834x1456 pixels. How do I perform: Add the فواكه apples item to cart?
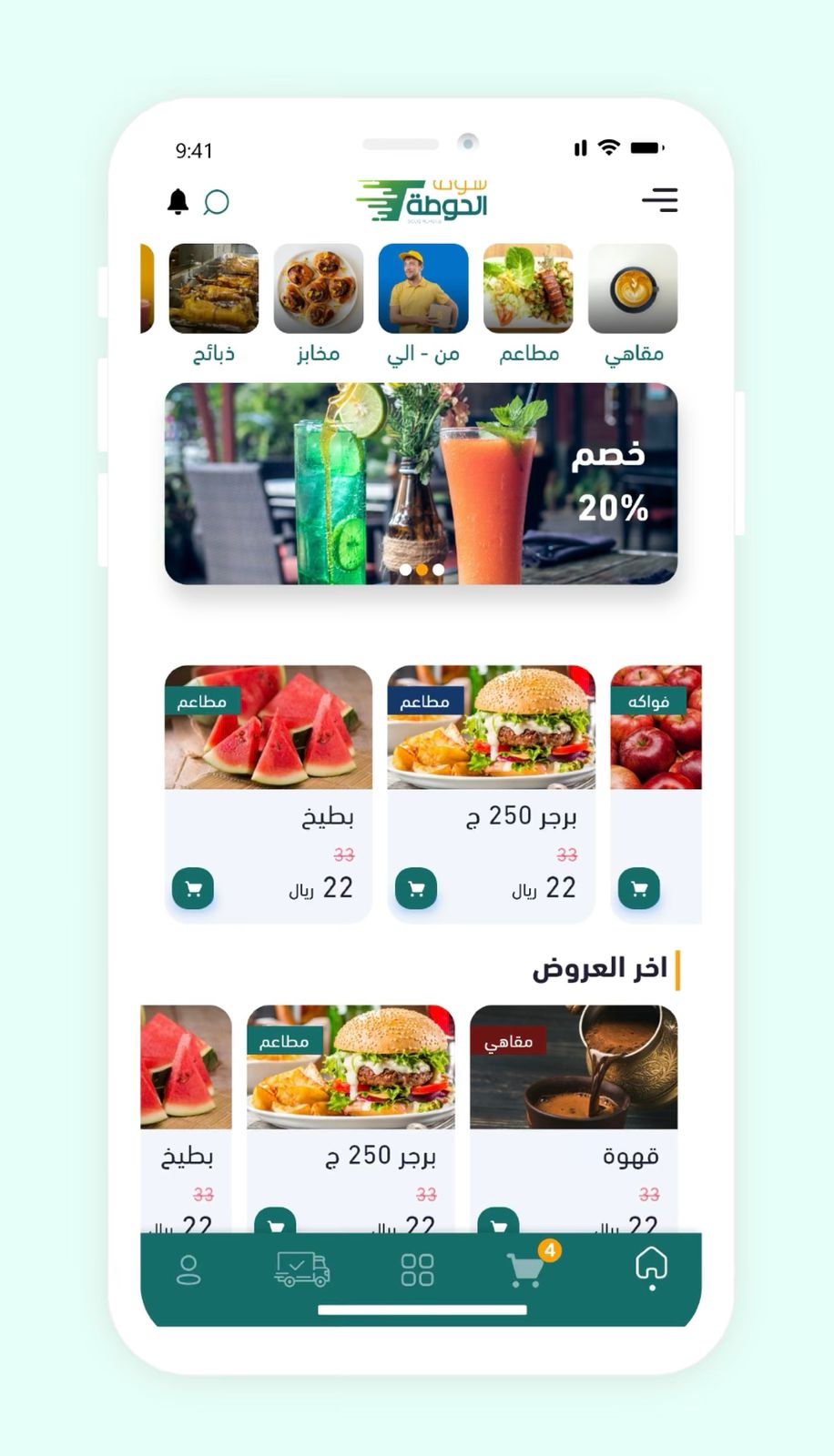[639, 888]
